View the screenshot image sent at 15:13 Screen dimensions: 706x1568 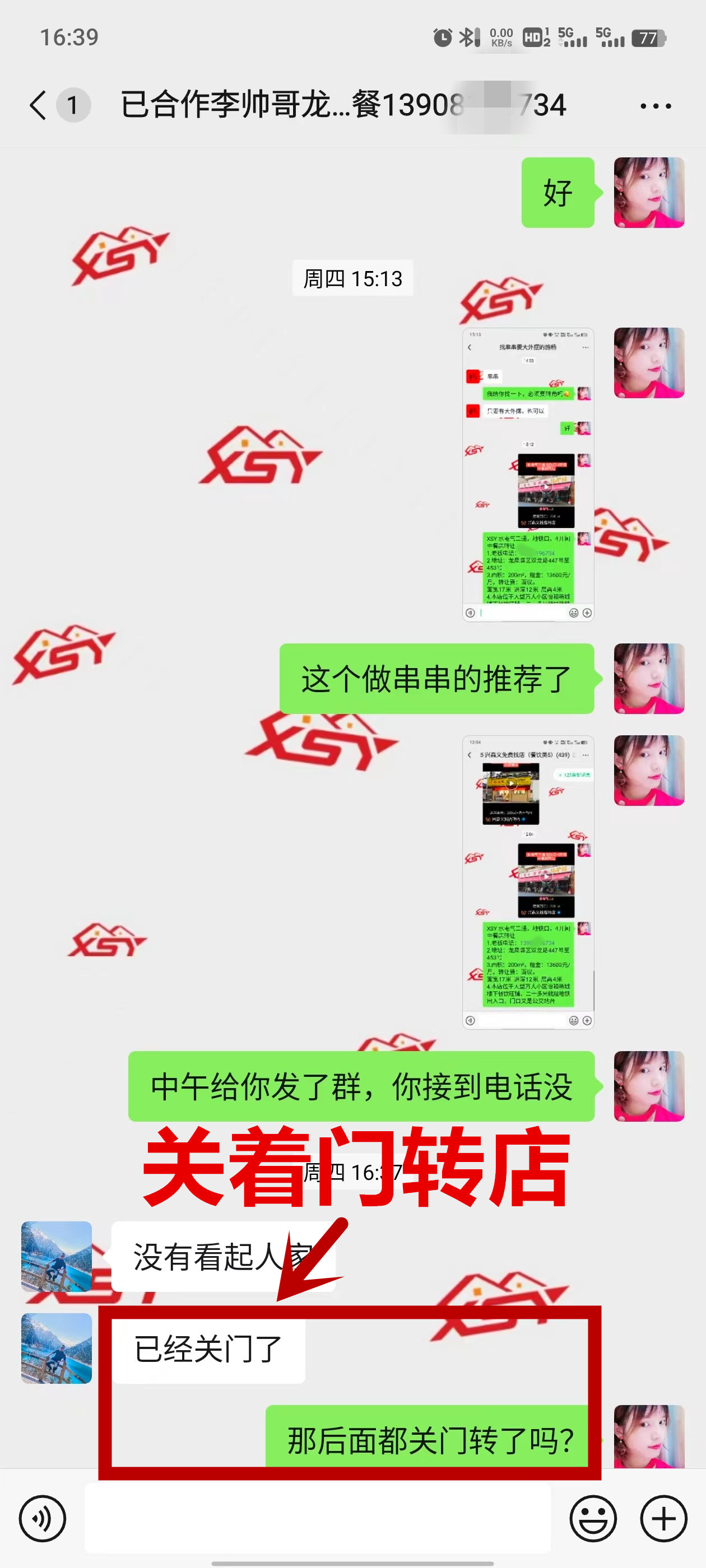click(527, 474)
